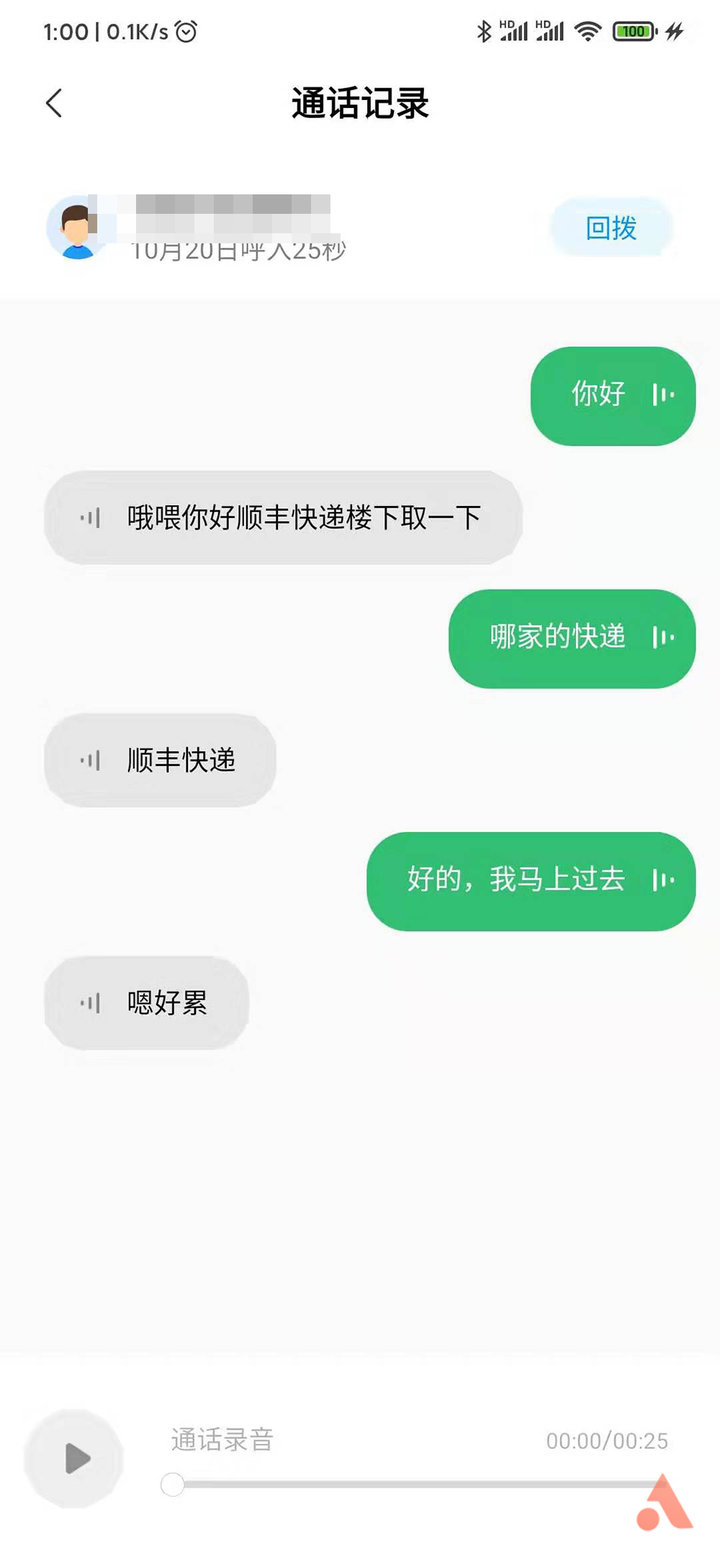This screenshot has height=1560, width=720.
Task: Start playback of the call recording
Action: pos(73,1458)
